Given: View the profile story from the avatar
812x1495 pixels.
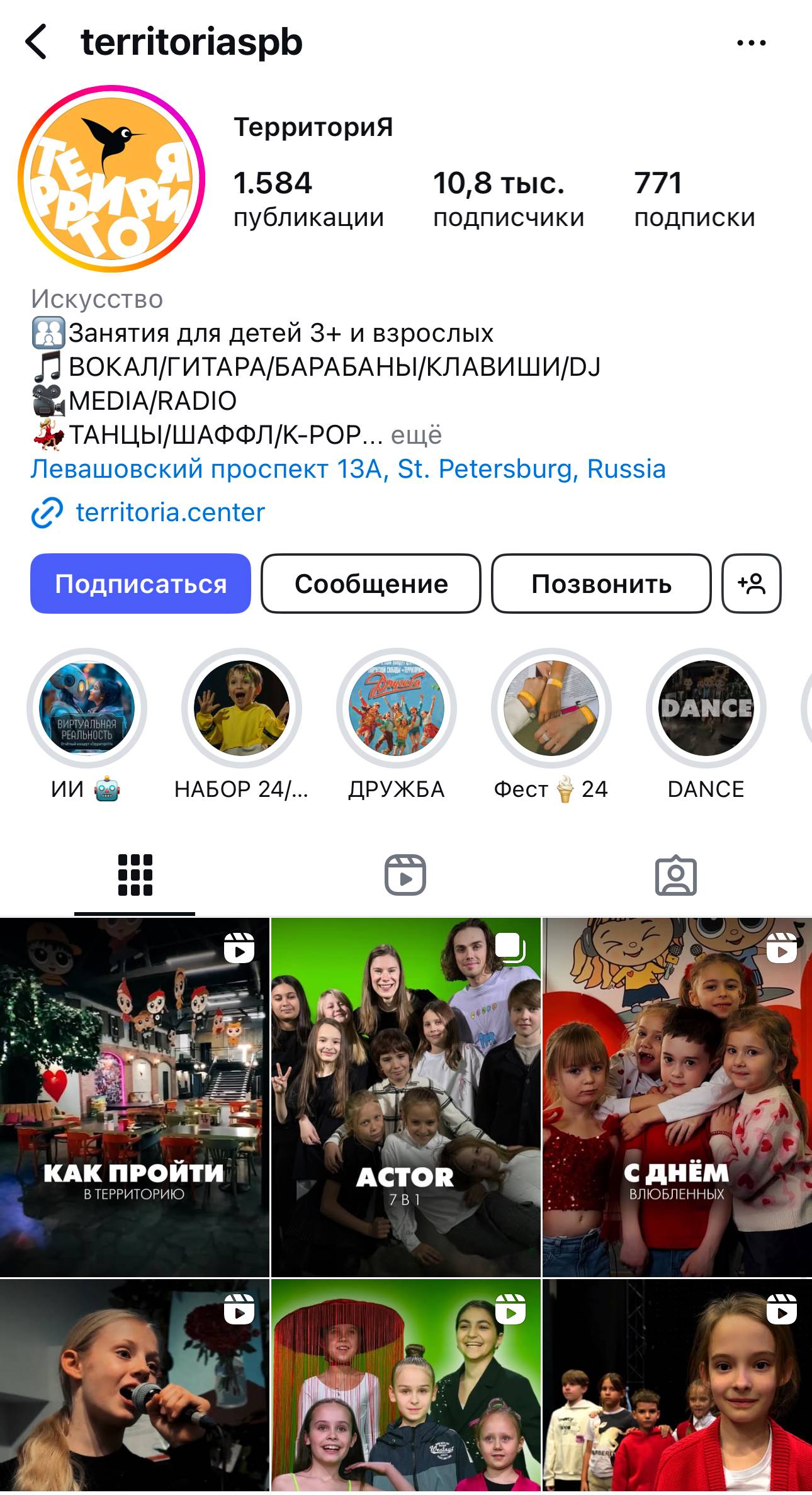Looking at the screenshot, I should [111, 179].
